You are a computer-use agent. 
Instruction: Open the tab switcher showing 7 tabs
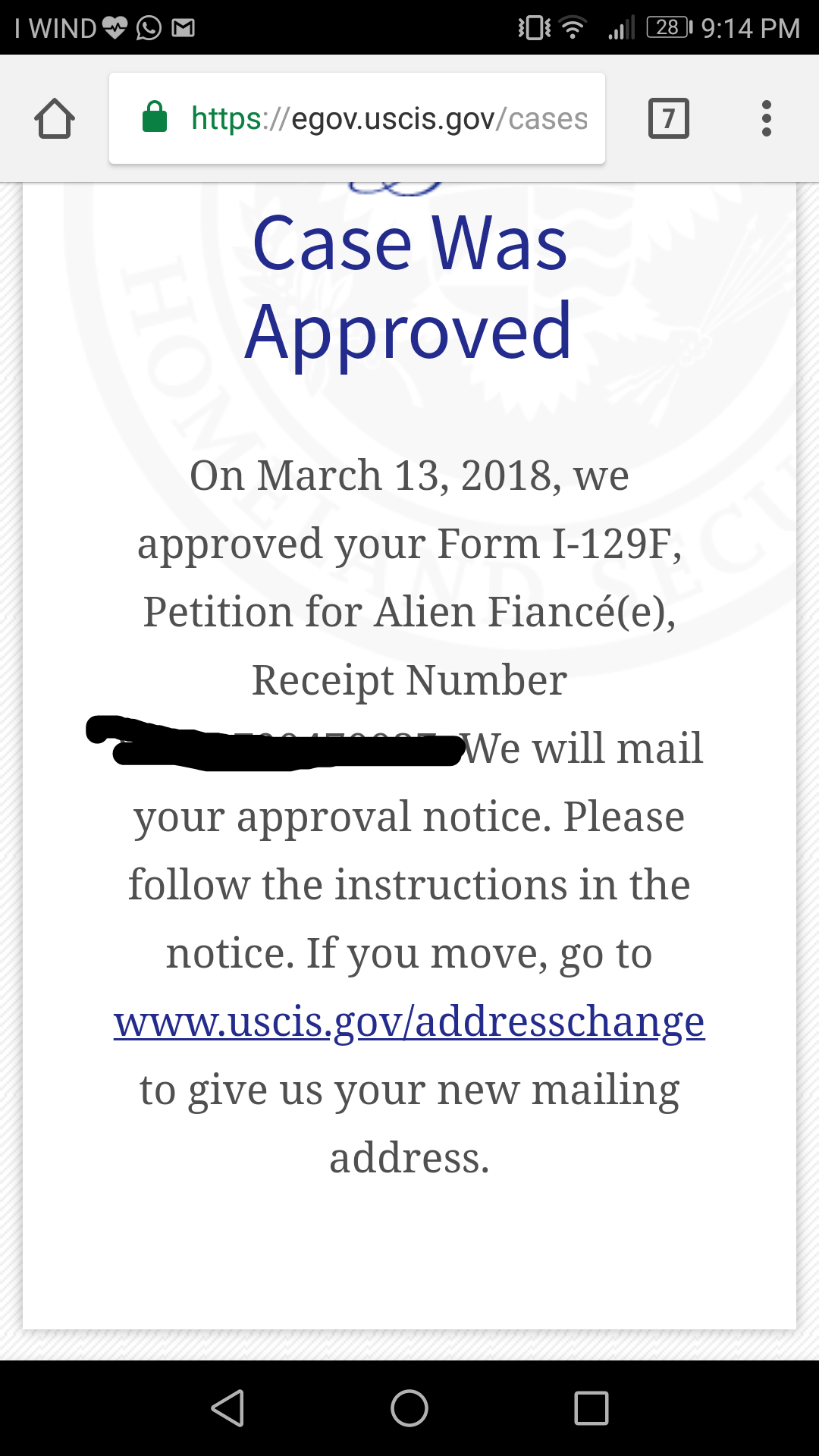point(669,118)
